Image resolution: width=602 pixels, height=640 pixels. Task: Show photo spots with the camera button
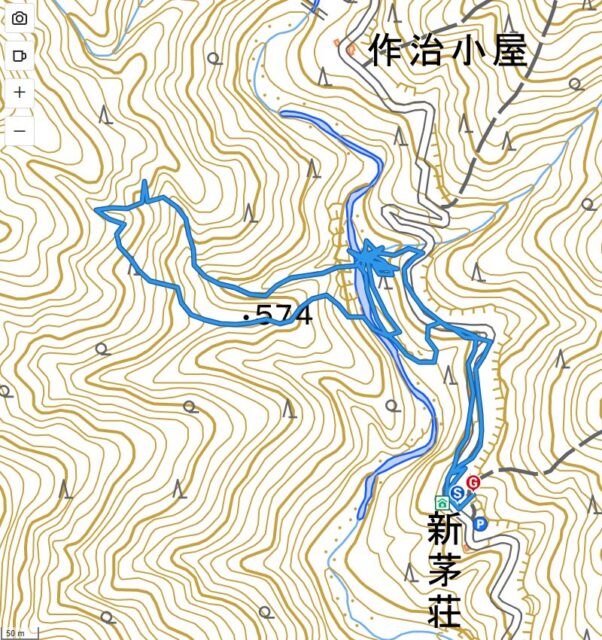19,18
